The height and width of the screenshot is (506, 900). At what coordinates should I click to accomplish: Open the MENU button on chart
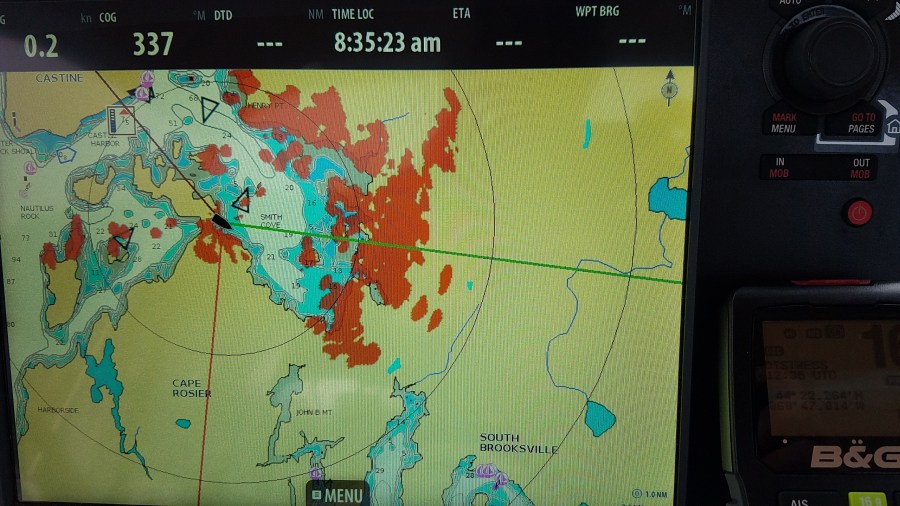click(337, 494)
